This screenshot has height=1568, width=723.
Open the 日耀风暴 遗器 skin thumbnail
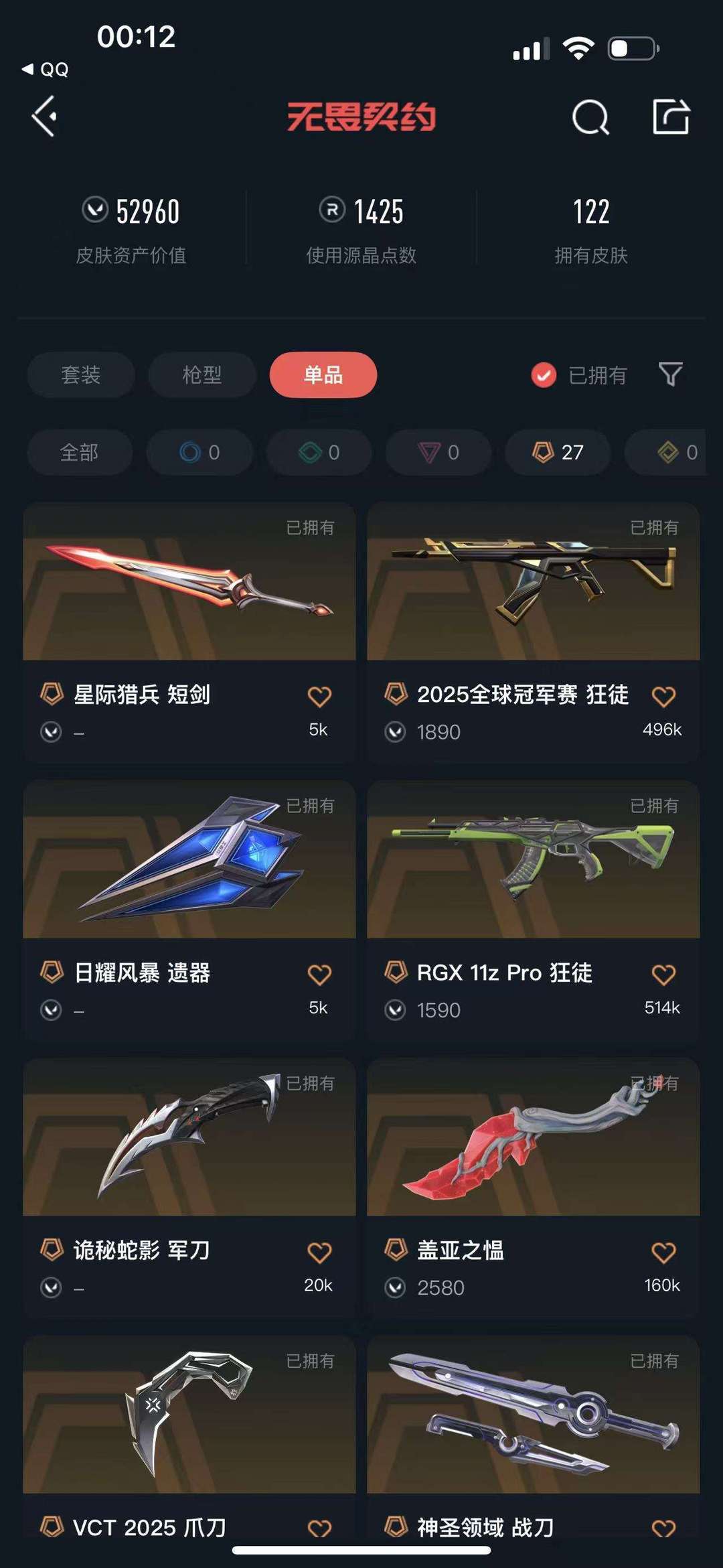tap(188, 861)
